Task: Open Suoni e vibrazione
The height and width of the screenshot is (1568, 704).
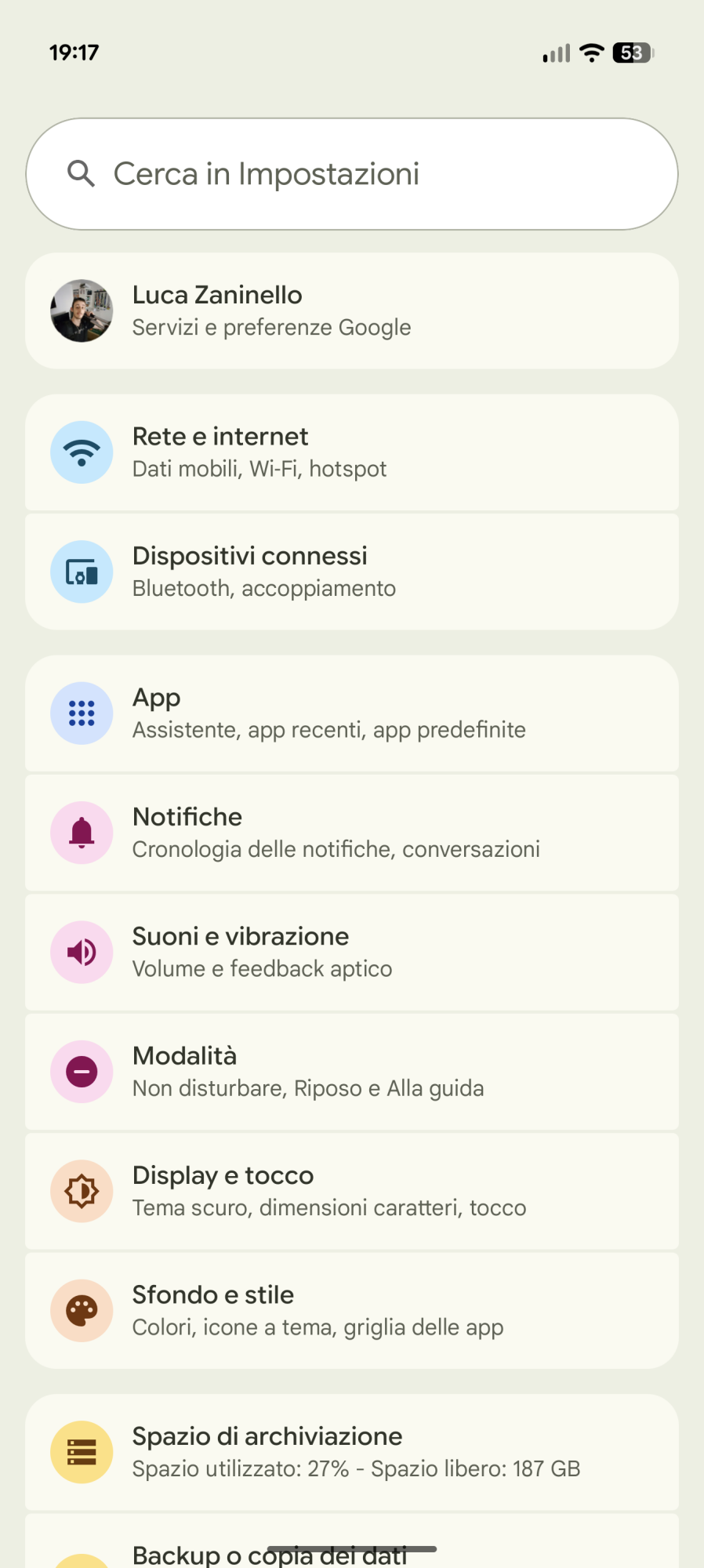Action: pos(351,952)
